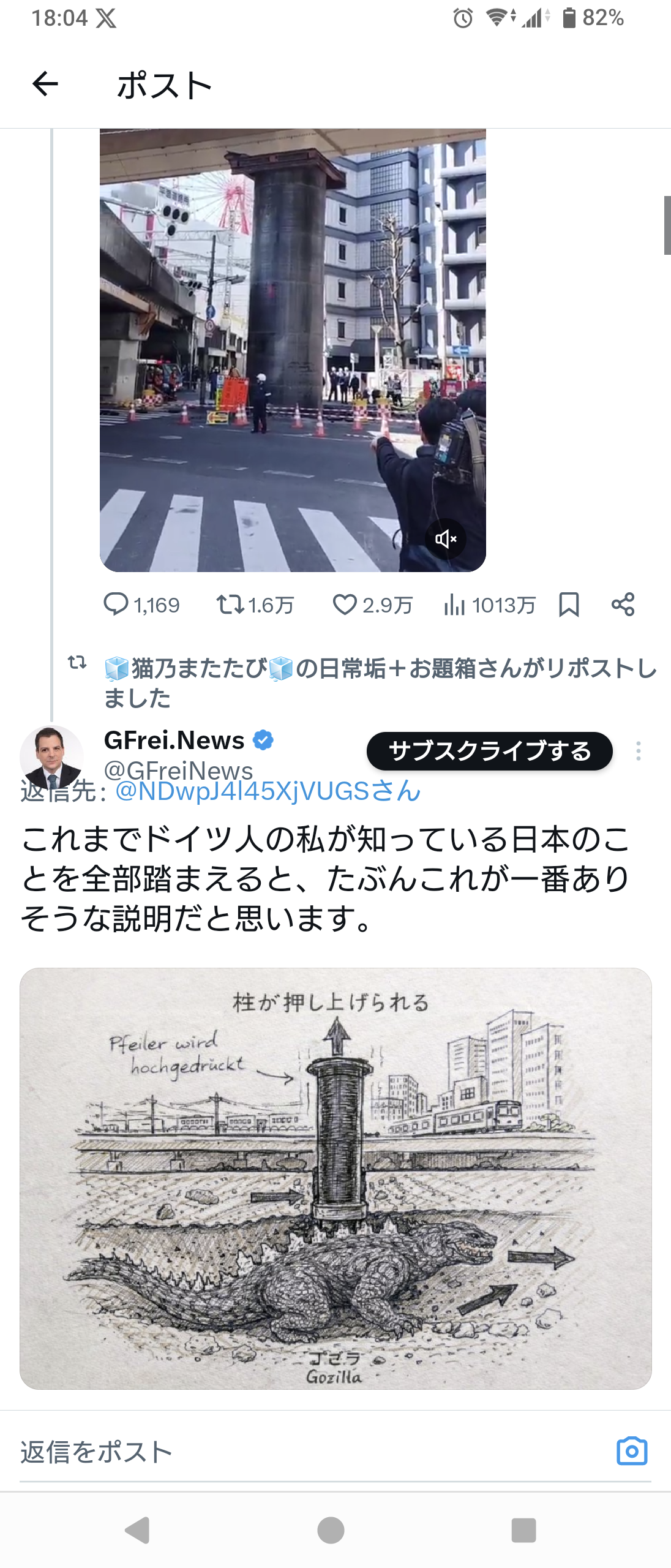Open the @NDwpJ4l45XjVUGS mention link
The width and height of the screenshot is (671, 1568).
click(x=268, y=791)
